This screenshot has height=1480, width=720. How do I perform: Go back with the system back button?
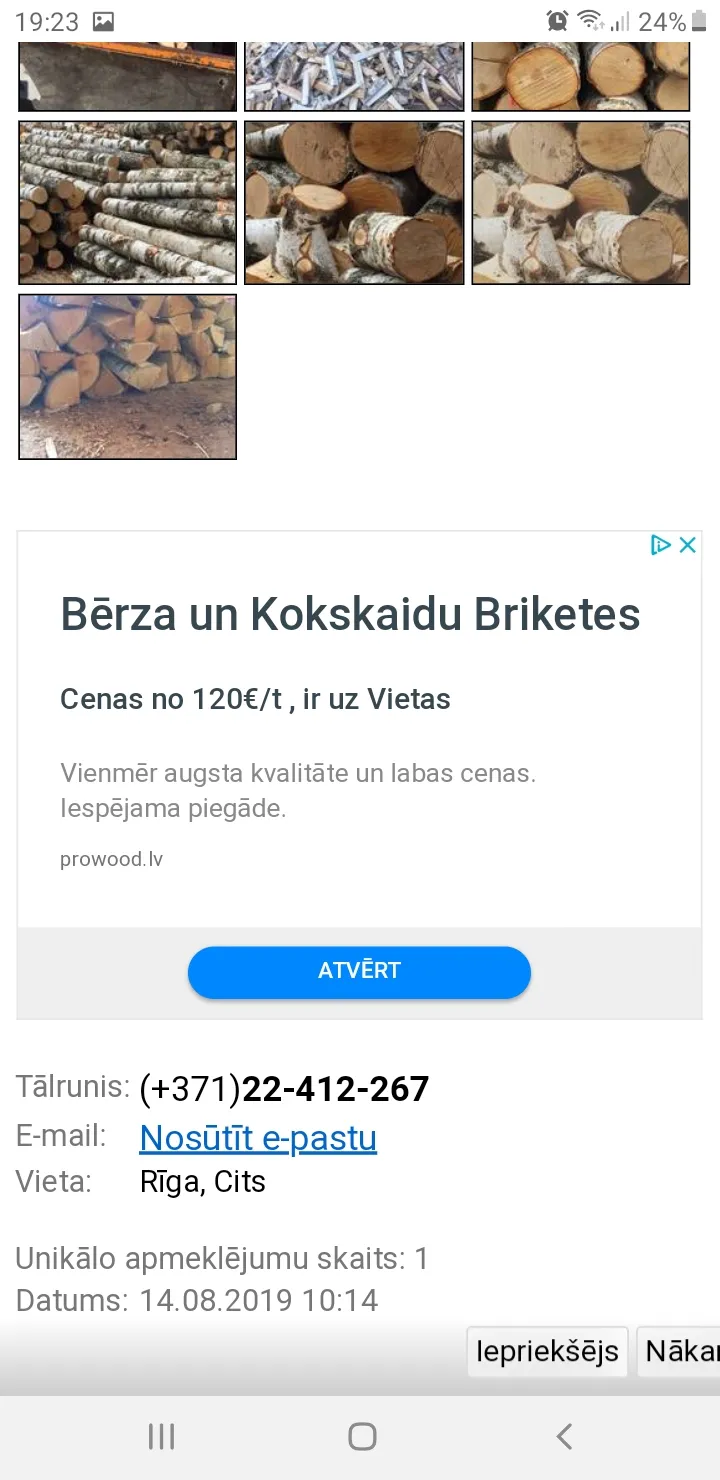coord(564,1437)
